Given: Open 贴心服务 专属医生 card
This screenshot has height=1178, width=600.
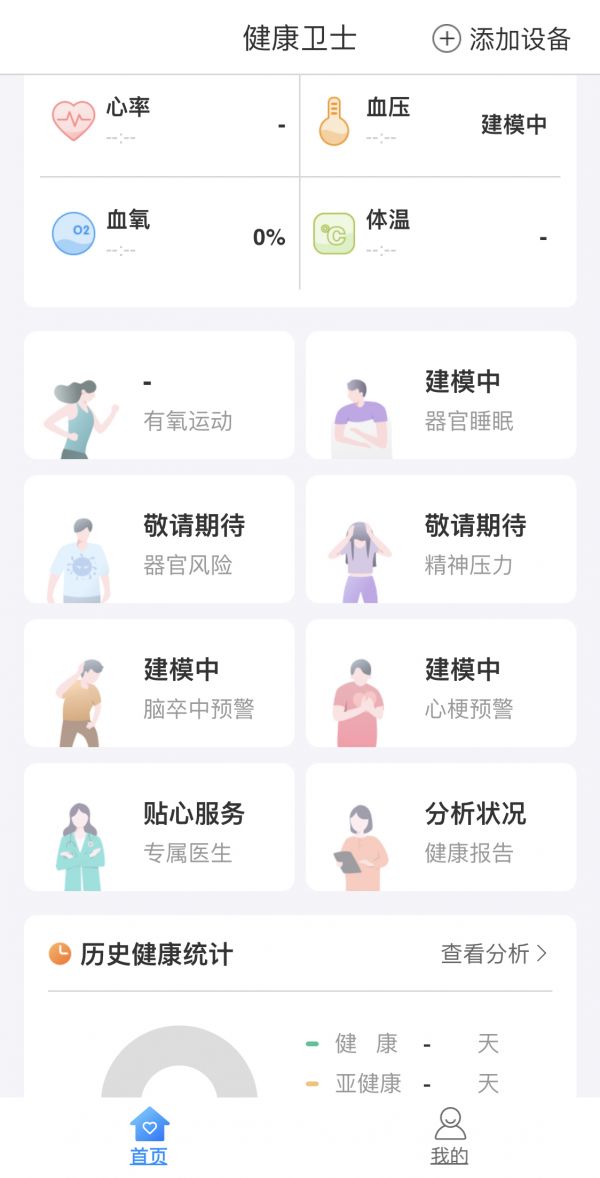Looking at the screenshot, I should point(159,828).
